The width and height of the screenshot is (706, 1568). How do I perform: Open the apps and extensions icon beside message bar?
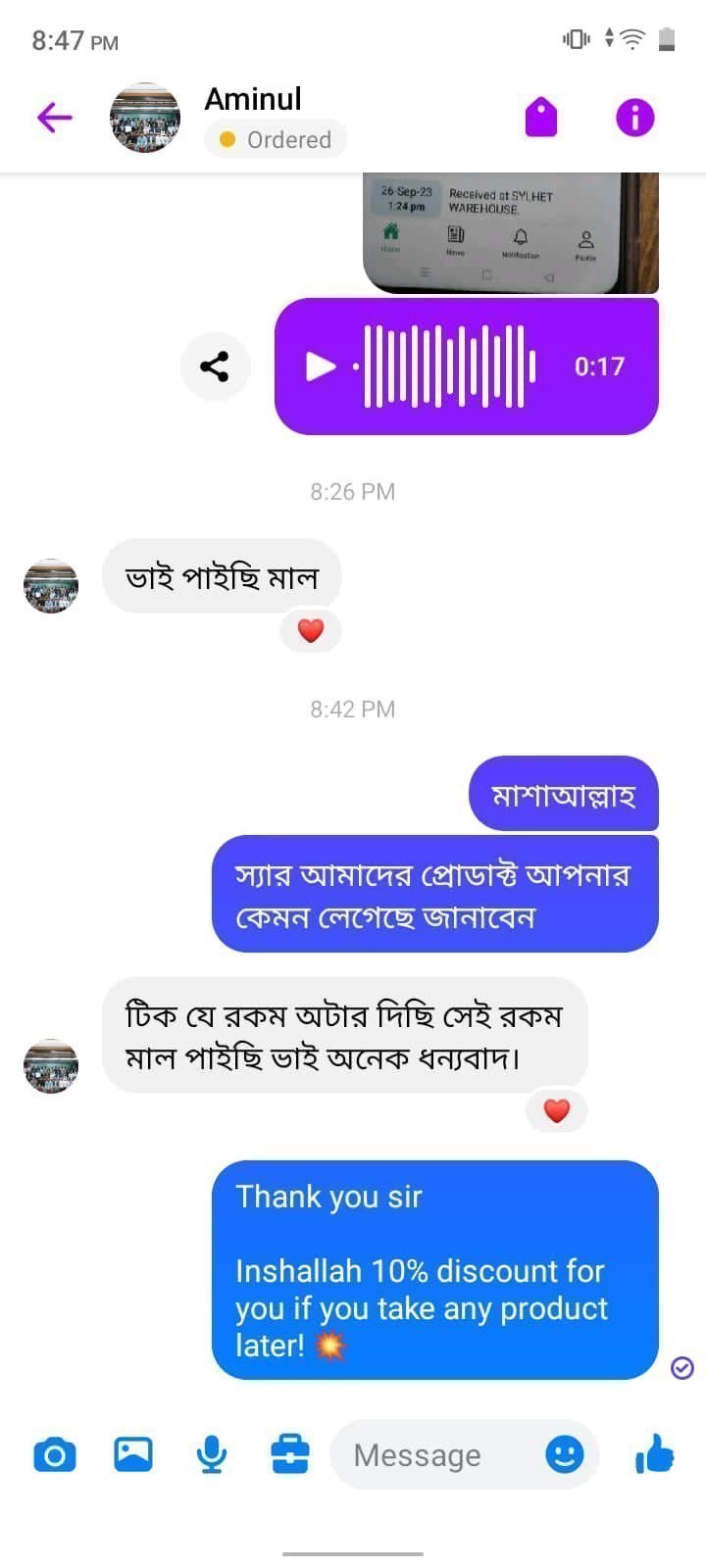289,1455
